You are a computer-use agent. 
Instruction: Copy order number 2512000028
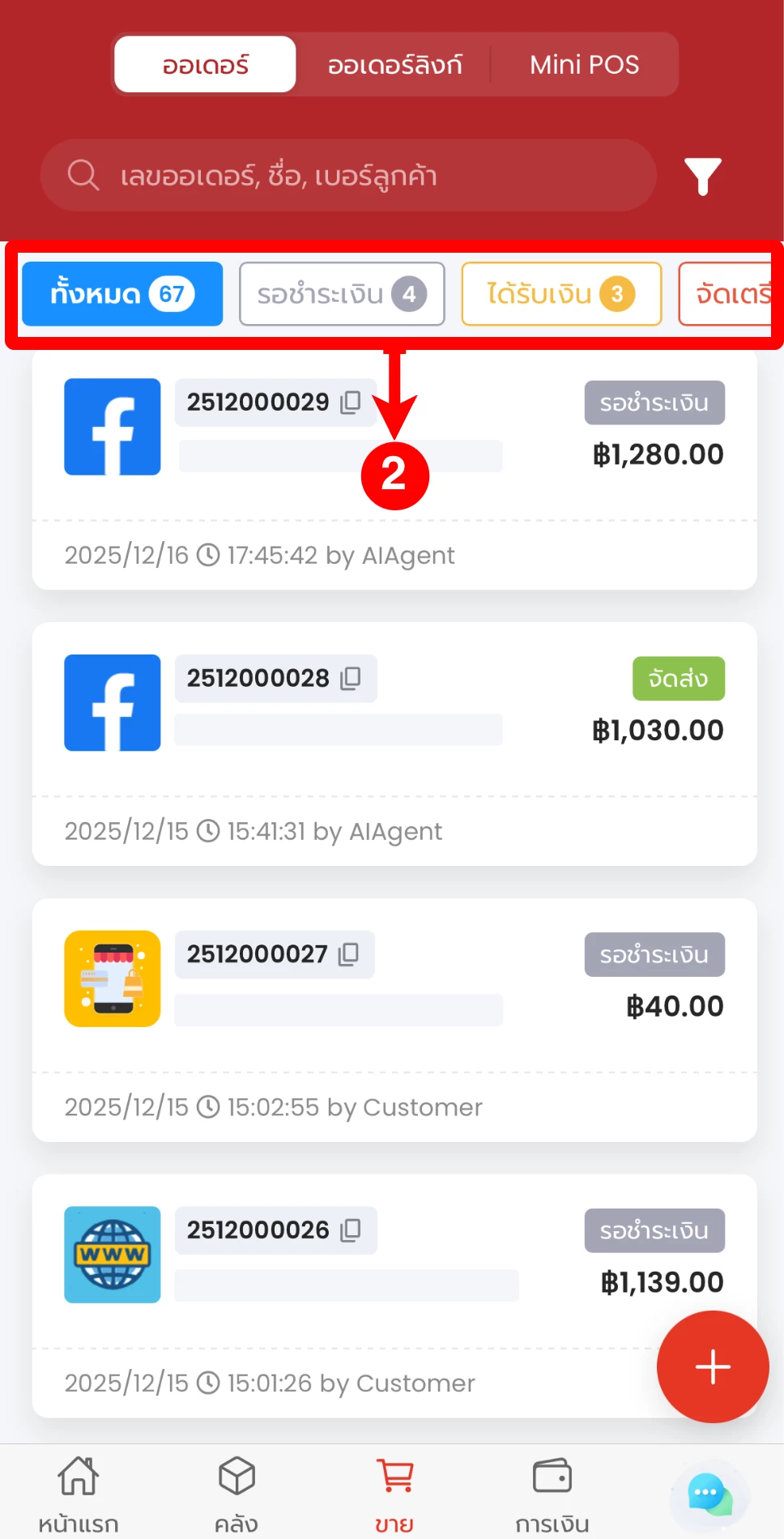351,678
